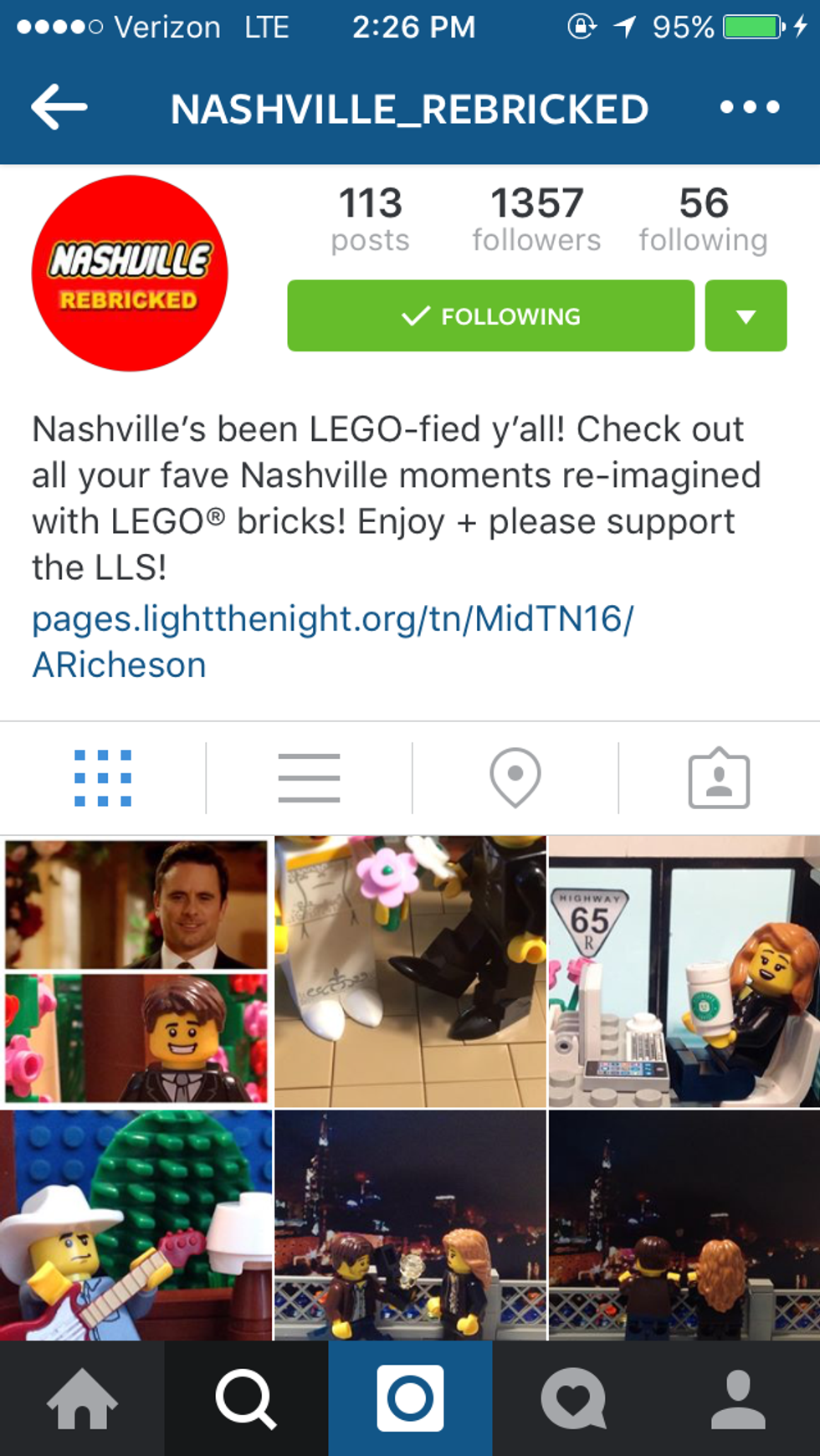The height and width of the screenshot is (1456, 820).
Task: Open the Activity heart tab
Action: pos(573,1399)
